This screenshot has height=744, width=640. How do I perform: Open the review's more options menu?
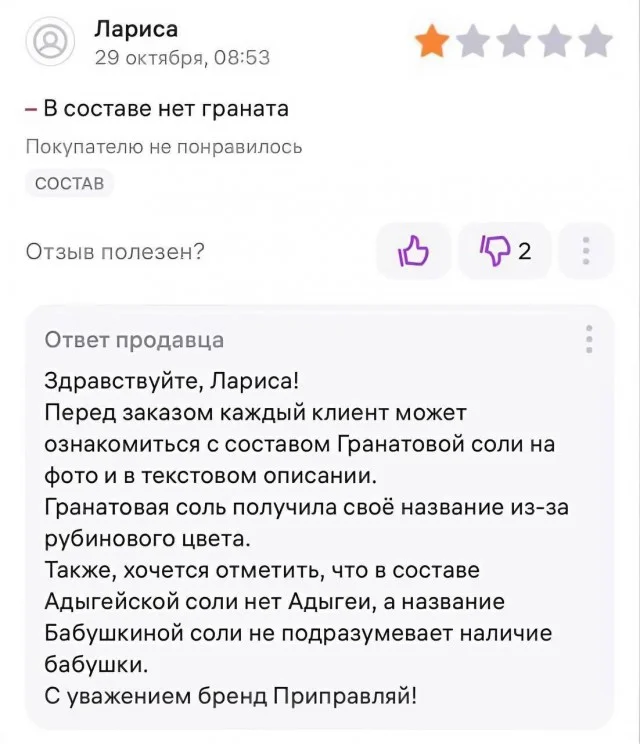(586, 251)
